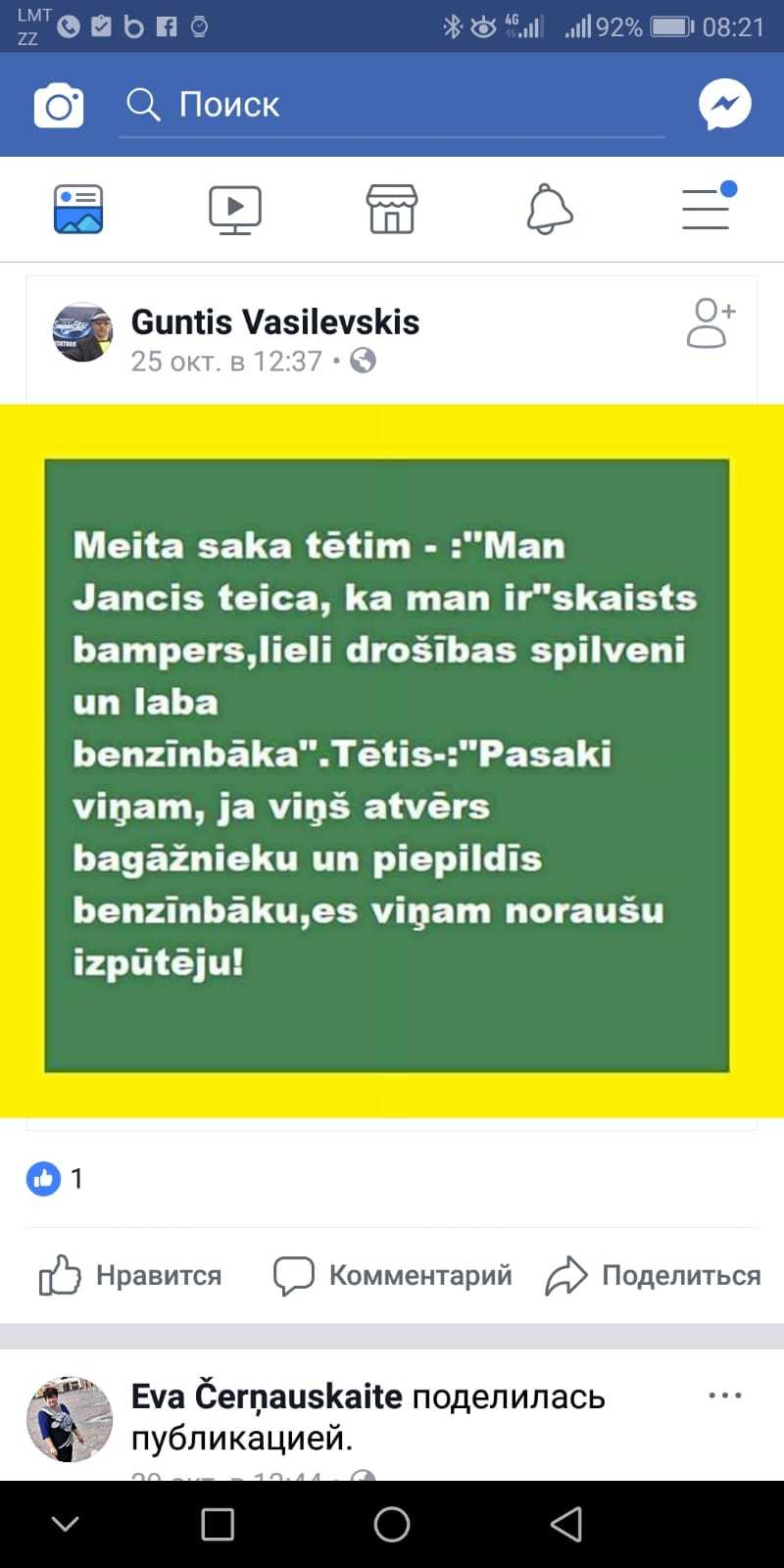The image size is (784, 1568).
Task: Tap the Поиск search field
Action: 392,105
